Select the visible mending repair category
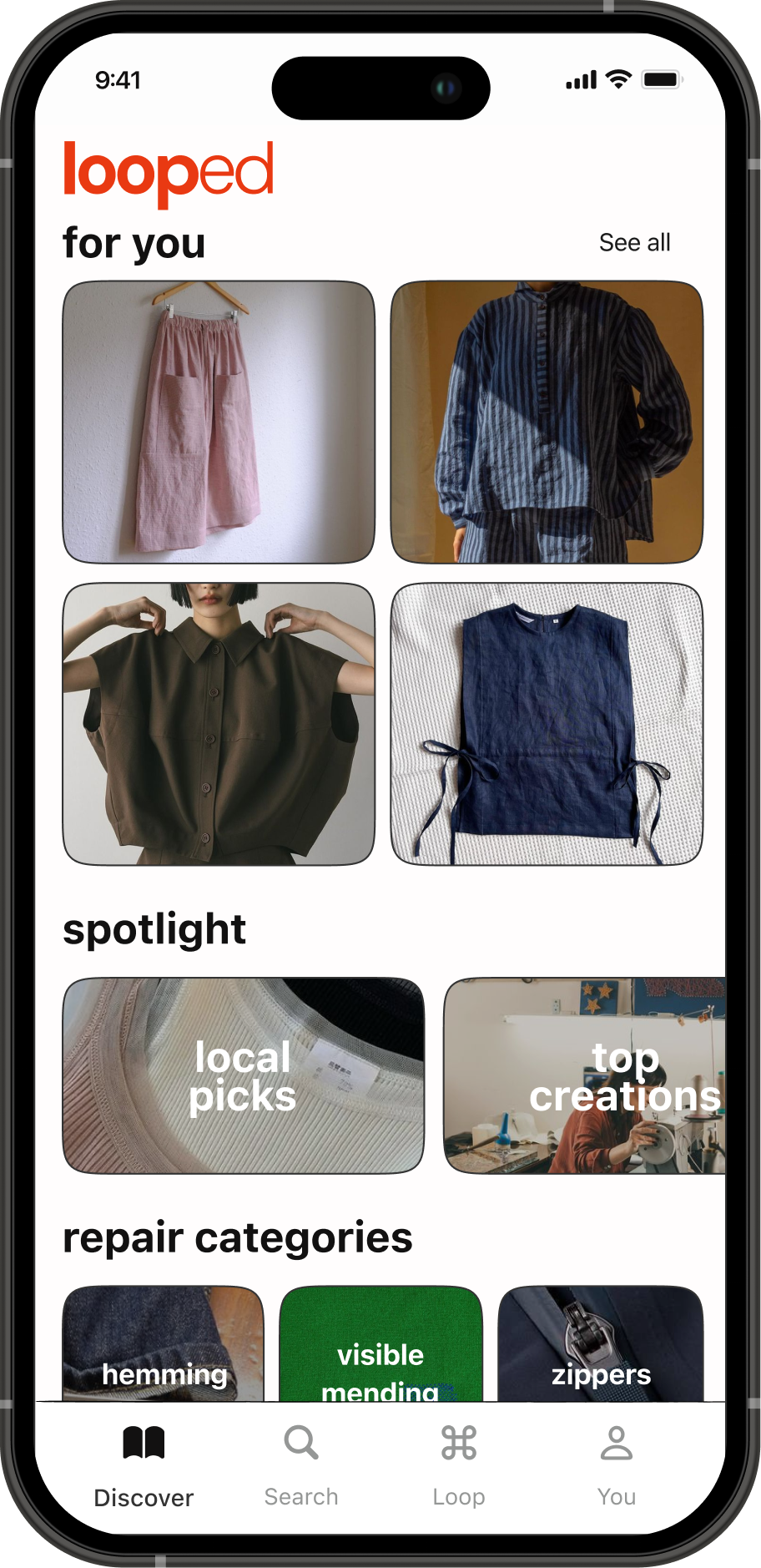 380,1344
